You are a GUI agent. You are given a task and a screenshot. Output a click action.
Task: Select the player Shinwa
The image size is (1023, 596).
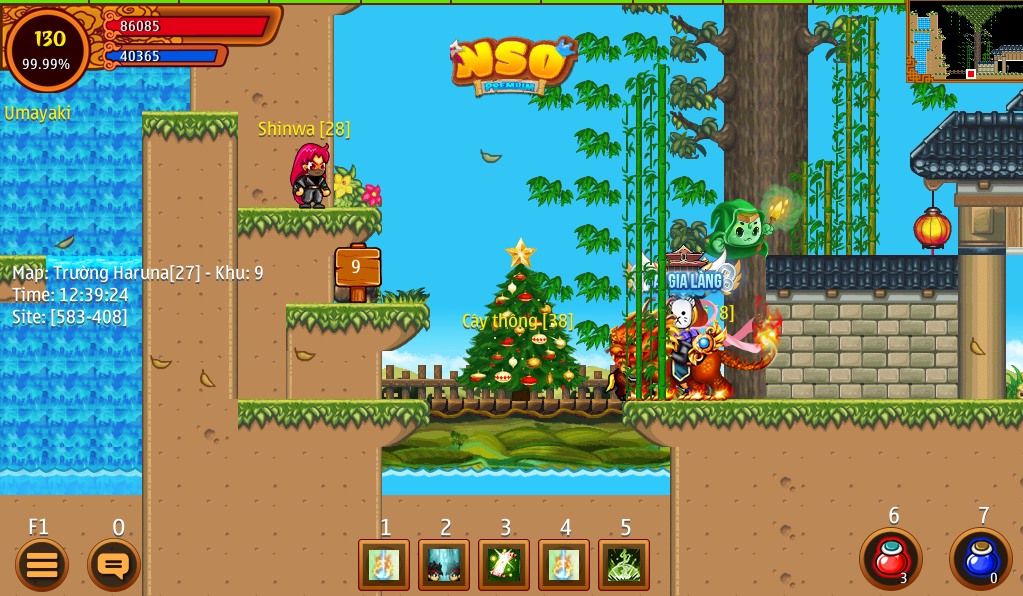[310, 175]
